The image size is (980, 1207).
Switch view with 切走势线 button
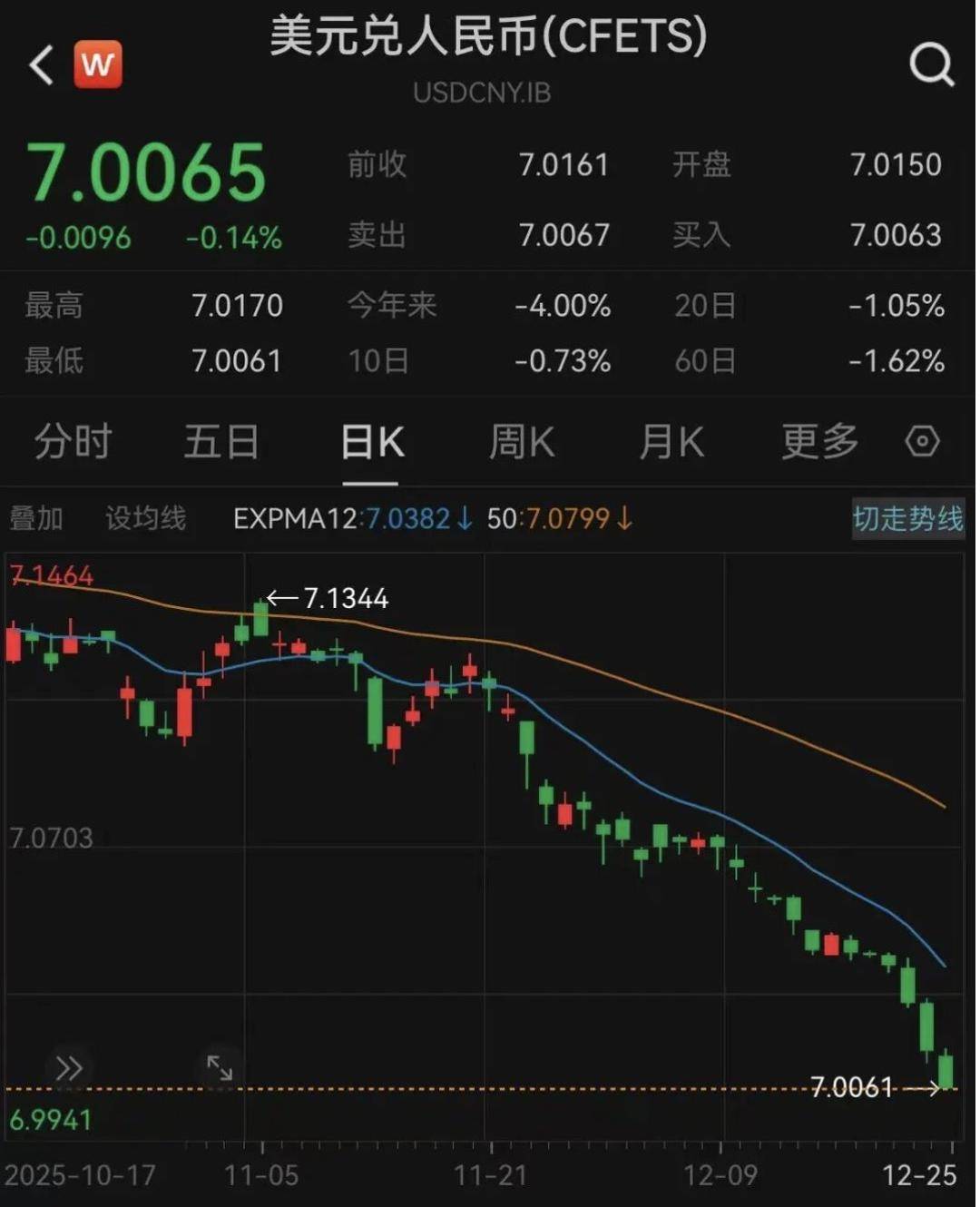907,518
